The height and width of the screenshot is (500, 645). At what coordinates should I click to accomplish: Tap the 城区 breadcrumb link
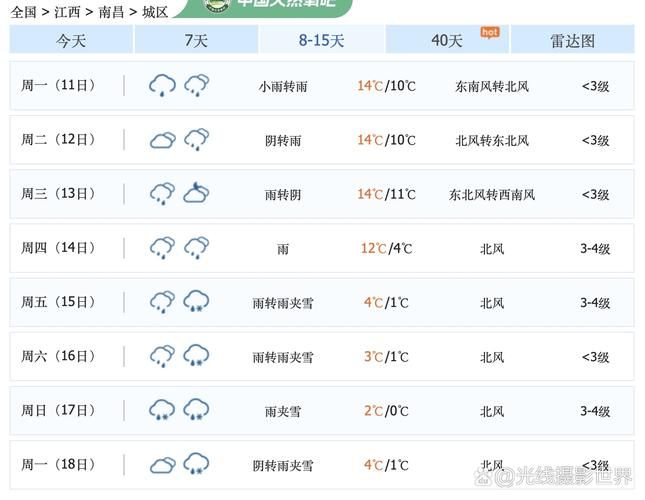pyautogui.click(x=155, y=12)
